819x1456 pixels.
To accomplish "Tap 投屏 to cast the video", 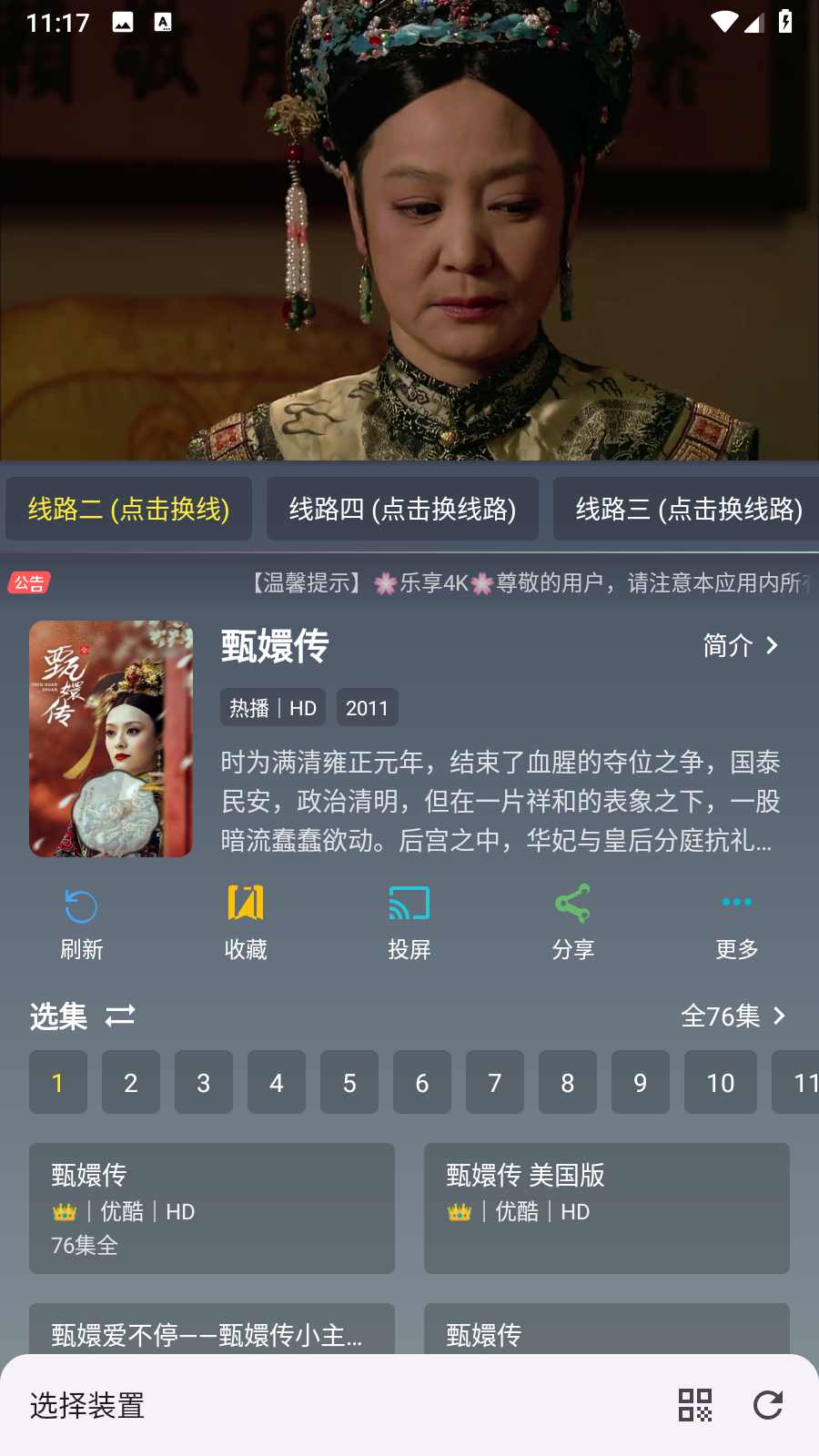I will 409,922.
